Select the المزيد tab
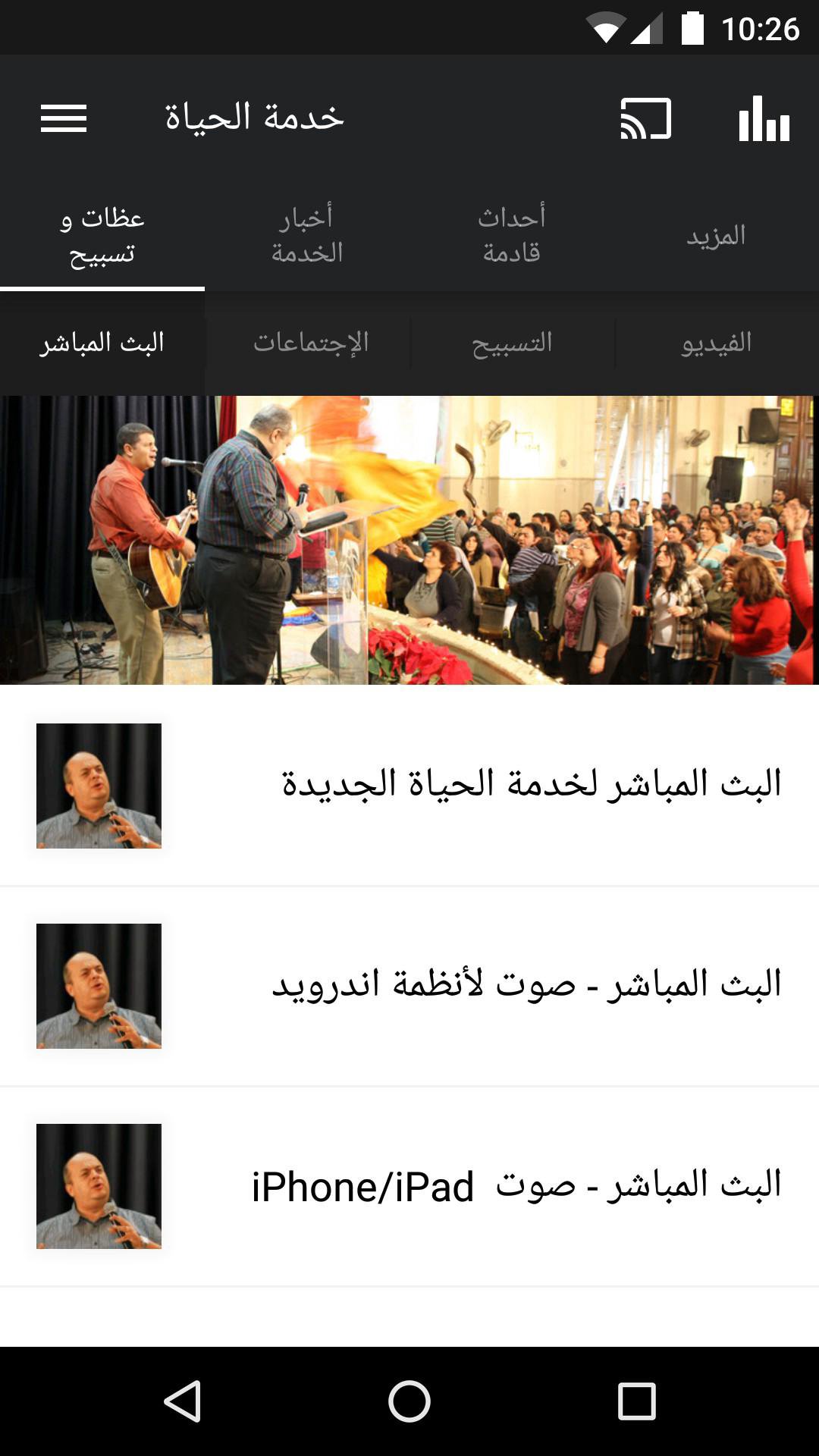The width and height of the screenshot is (819, 1456). click(x=716, y=235)
